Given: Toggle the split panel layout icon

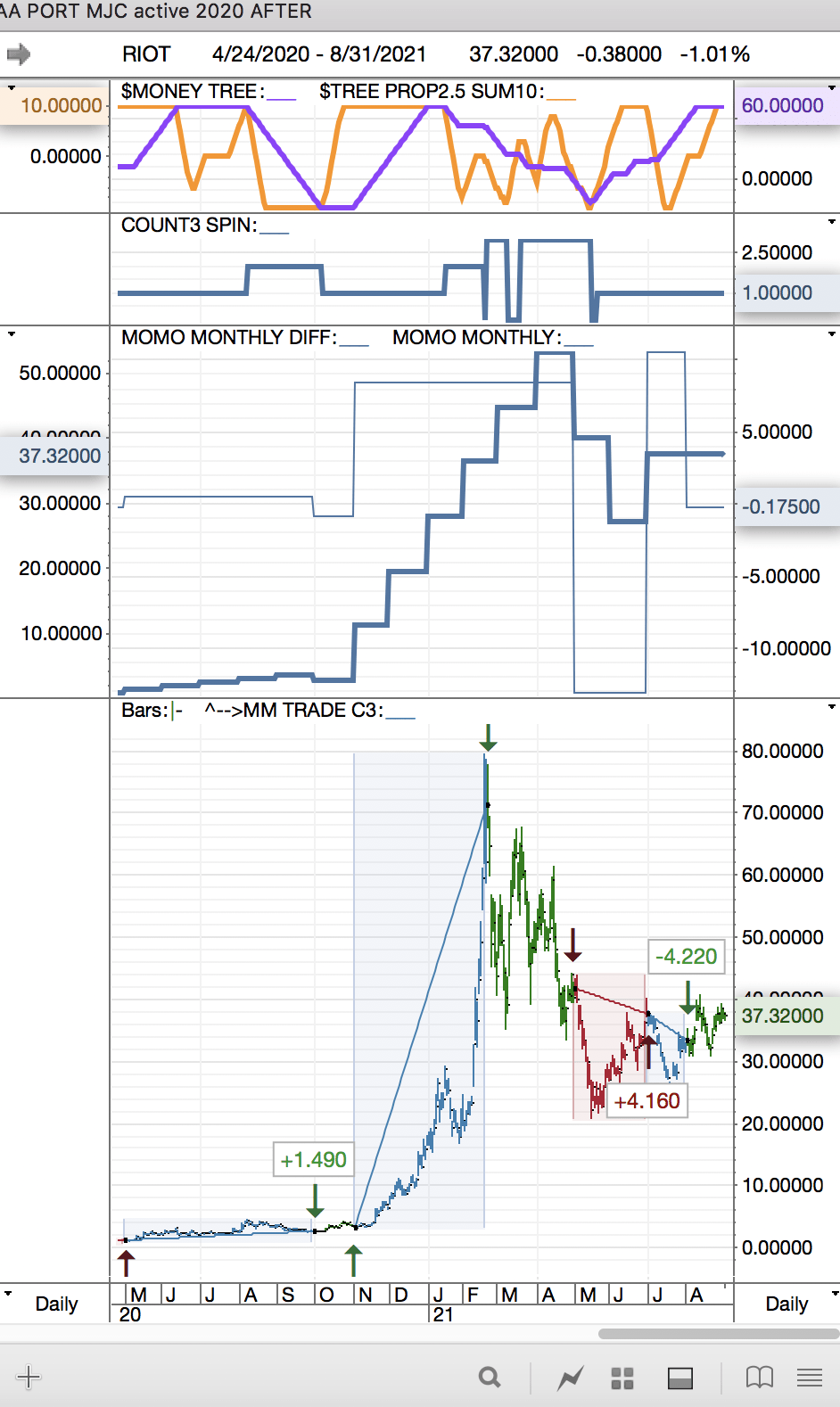Looking at the screenshot, I should [680, 1378].
